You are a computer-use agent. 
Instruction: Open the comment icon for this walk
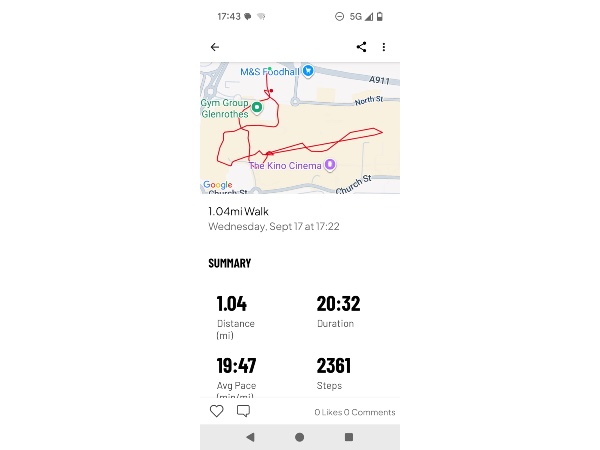243,411
